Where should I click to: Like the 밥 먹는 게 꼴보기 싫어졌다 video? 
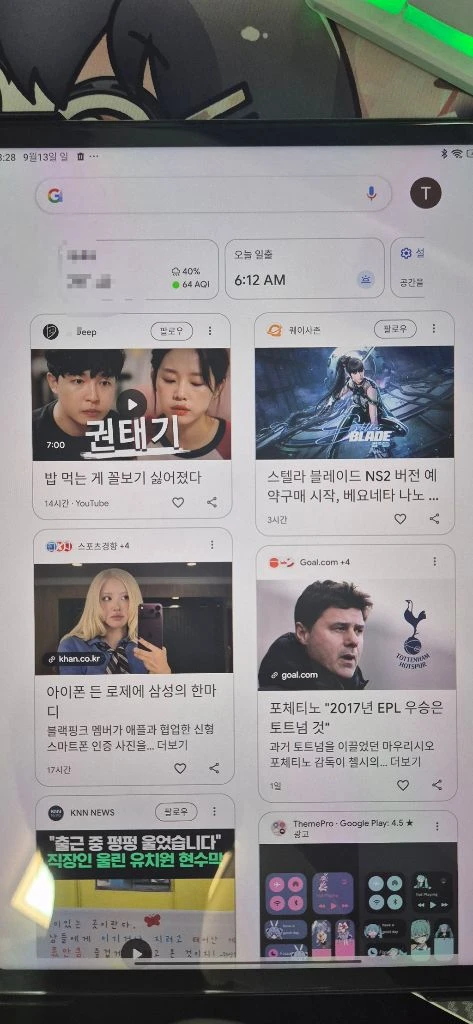(178, 502)
